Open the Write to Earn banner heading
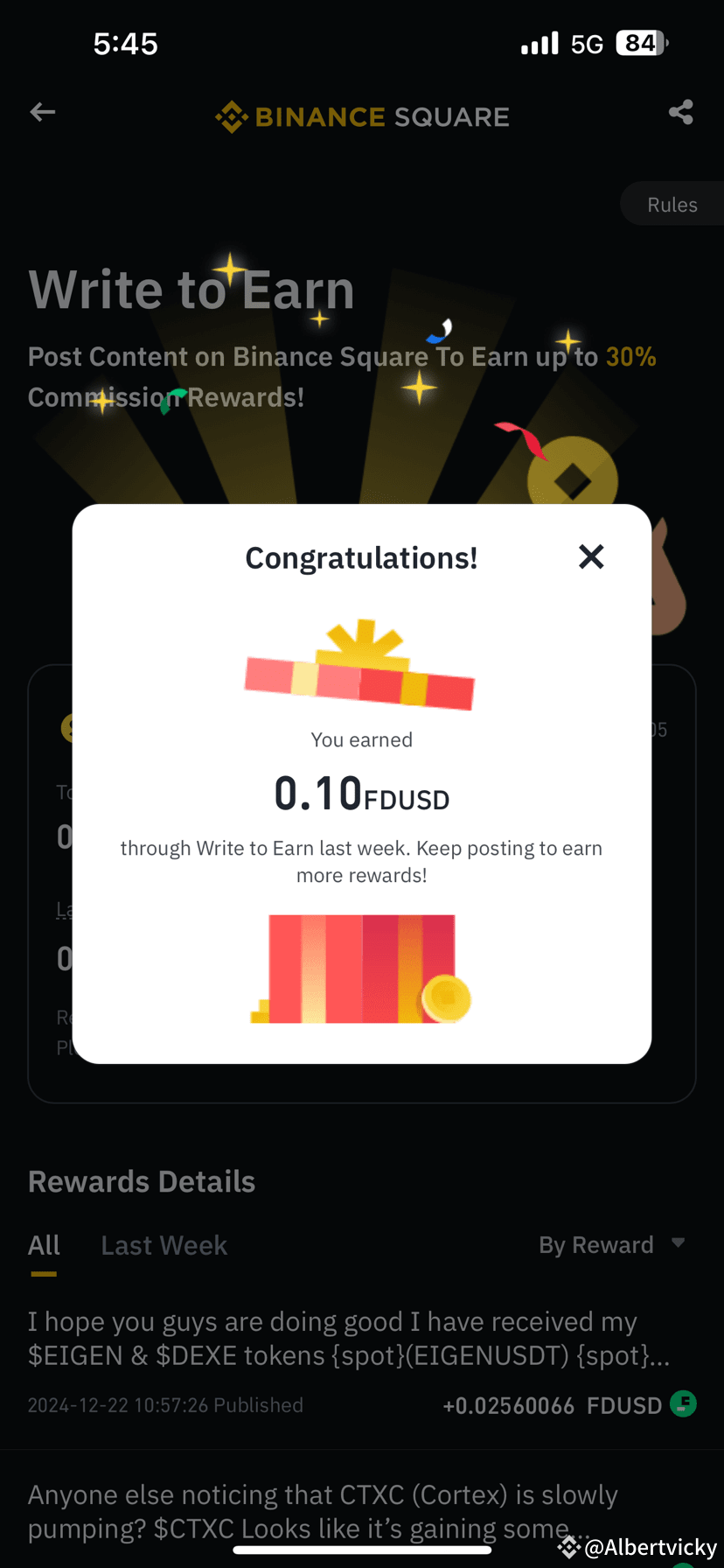 point(191,289)
